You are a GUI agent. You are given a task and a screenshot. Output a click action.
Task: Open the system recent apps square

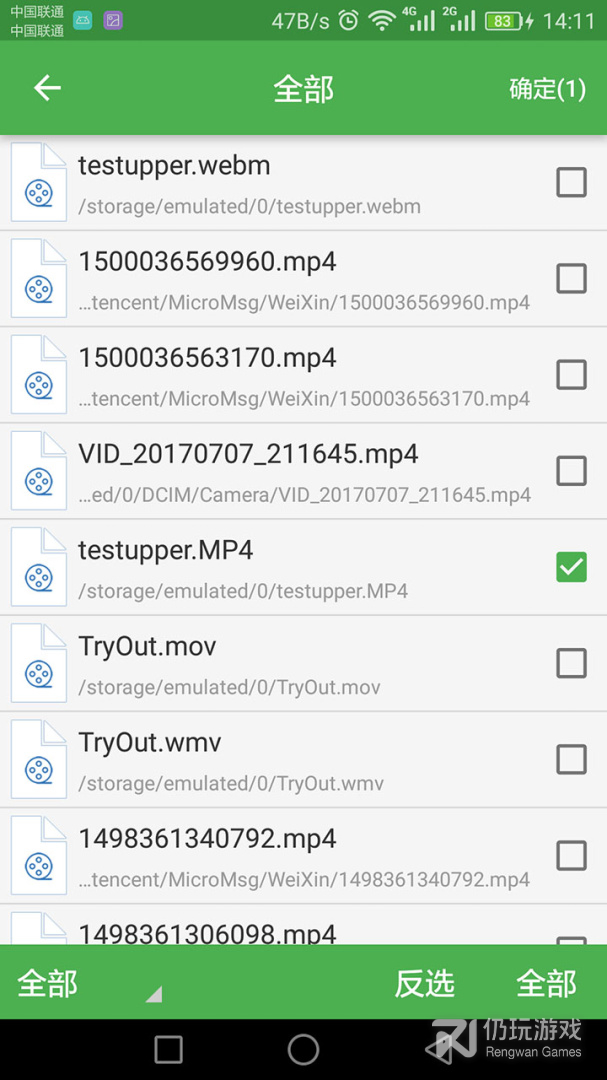168,1049
